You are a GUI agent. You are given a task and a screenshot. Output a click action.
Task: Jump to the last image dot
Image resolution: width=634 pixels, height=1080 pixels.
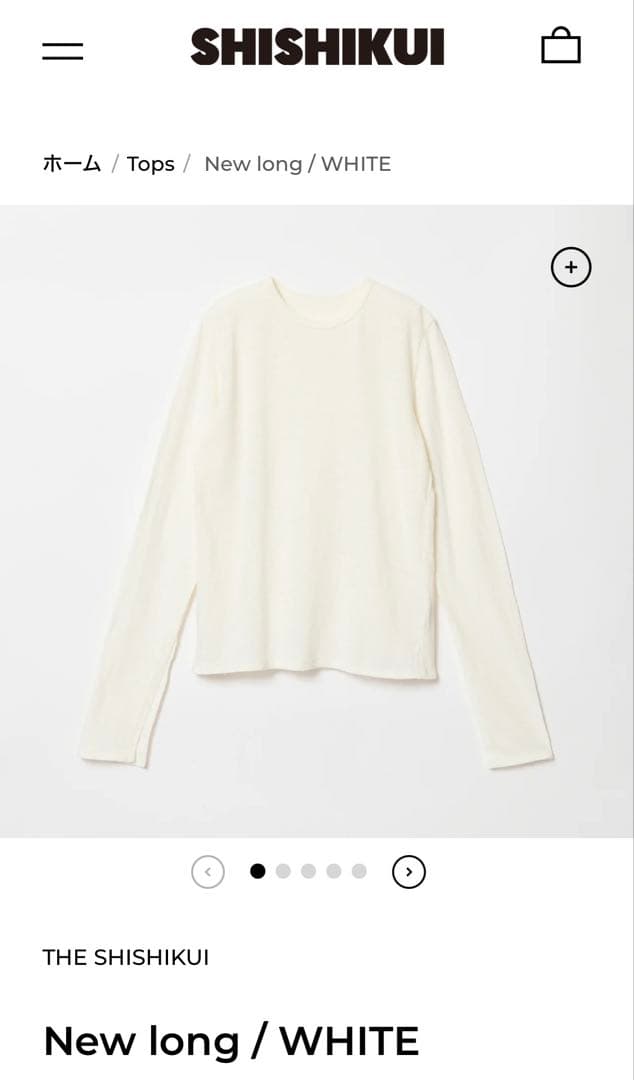359,871
